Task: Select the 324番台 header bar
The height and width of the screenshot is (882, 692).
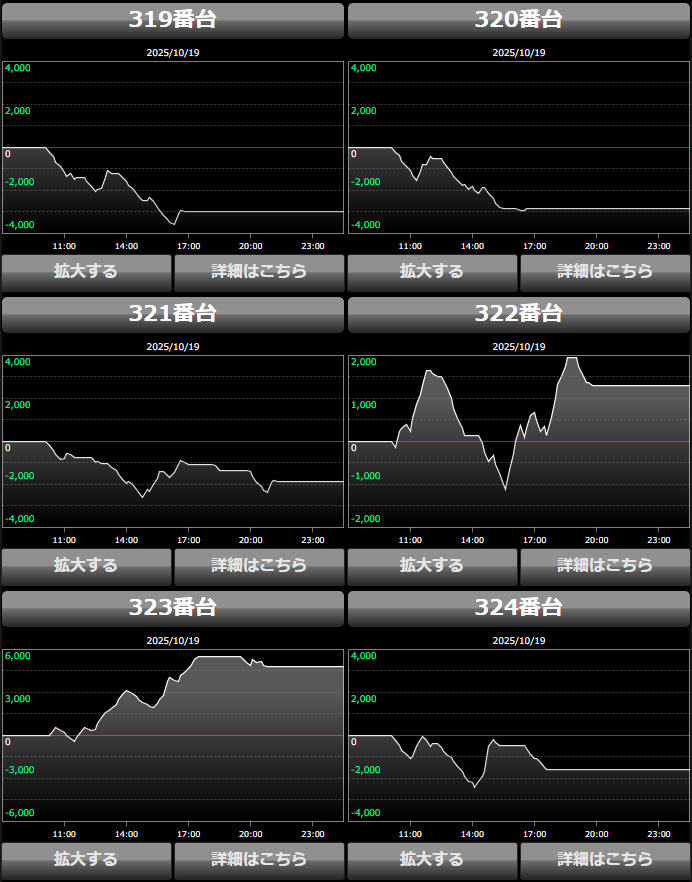Action: point(519,608)
